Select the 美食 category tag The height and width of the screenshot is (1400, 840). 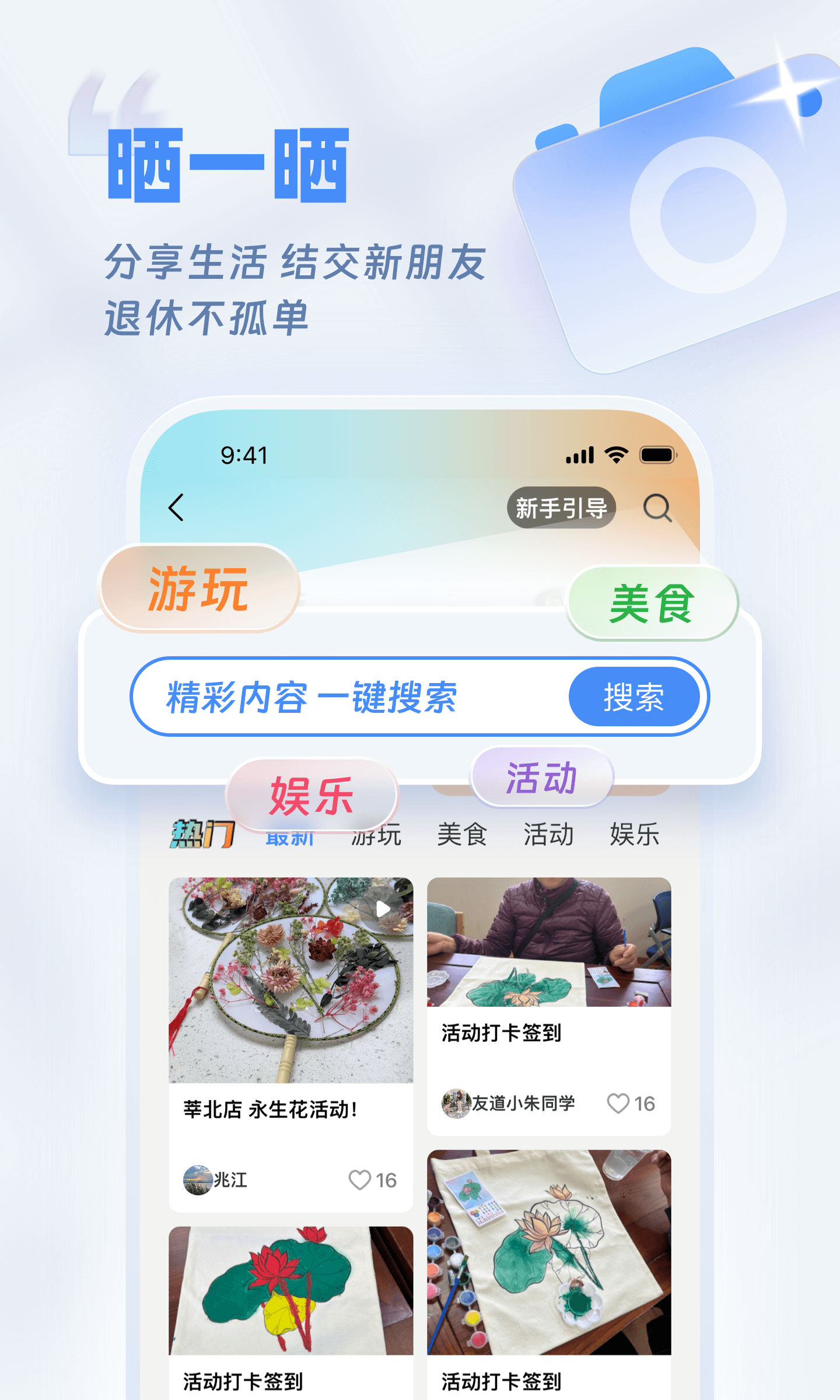(x=652, y=605)
